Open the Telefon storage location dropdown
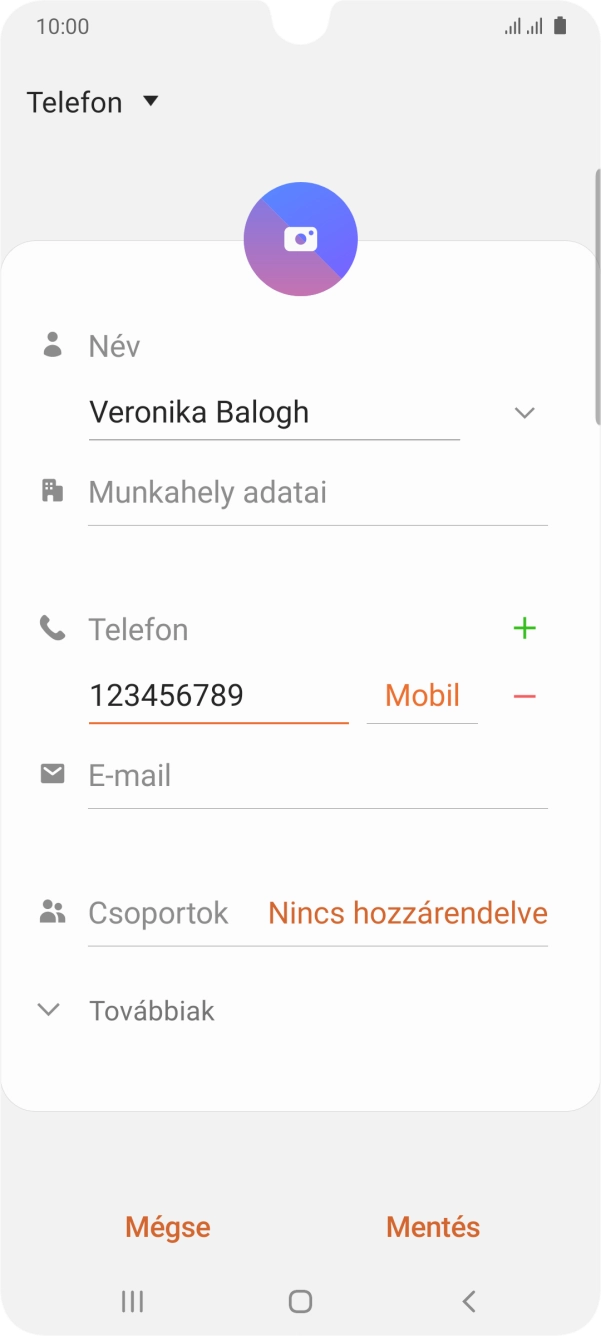Screen dimensions: 601x1336 [x=93, y=102]
